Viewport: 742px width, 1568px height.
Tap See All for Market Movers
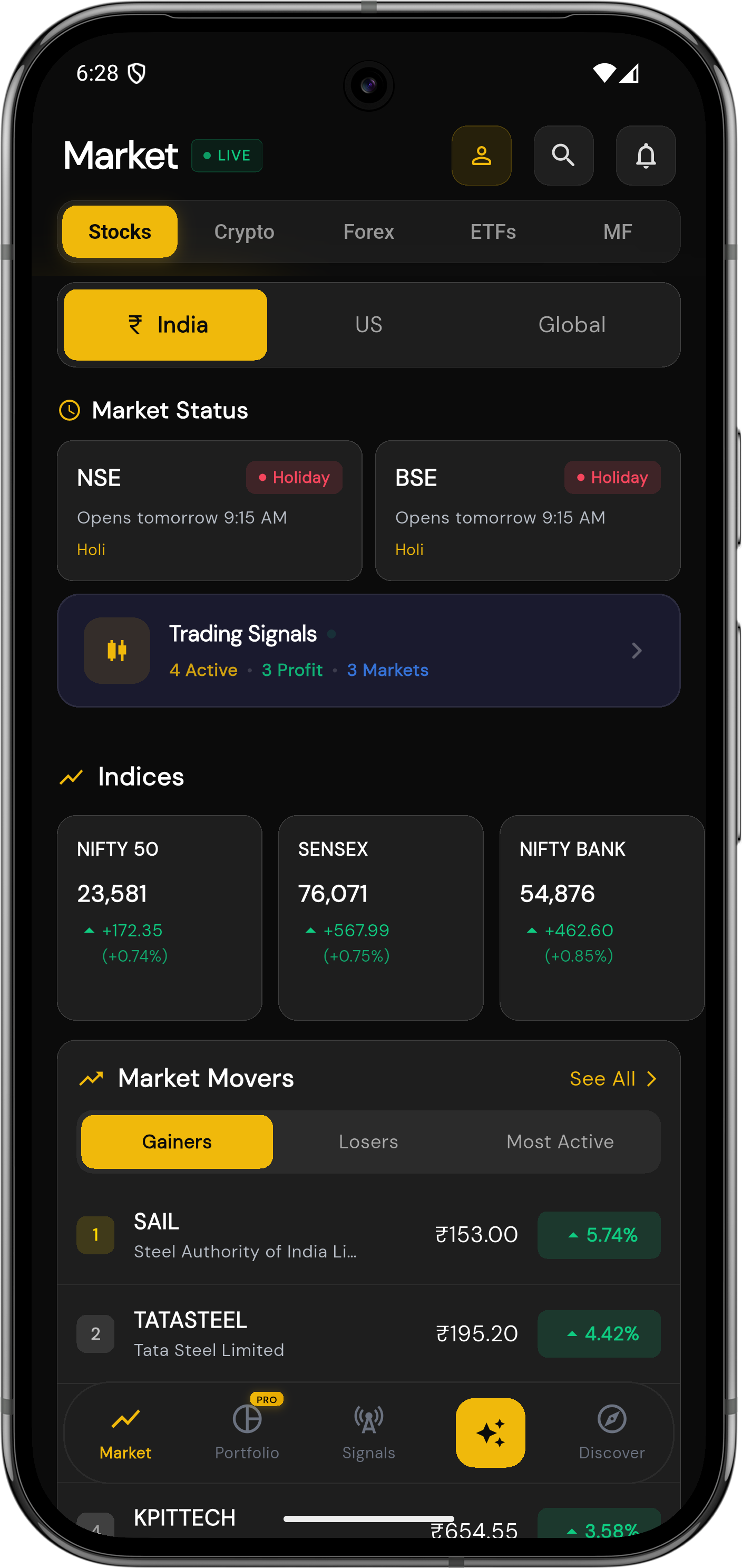pyautogui.click(x=613, y=1079)
